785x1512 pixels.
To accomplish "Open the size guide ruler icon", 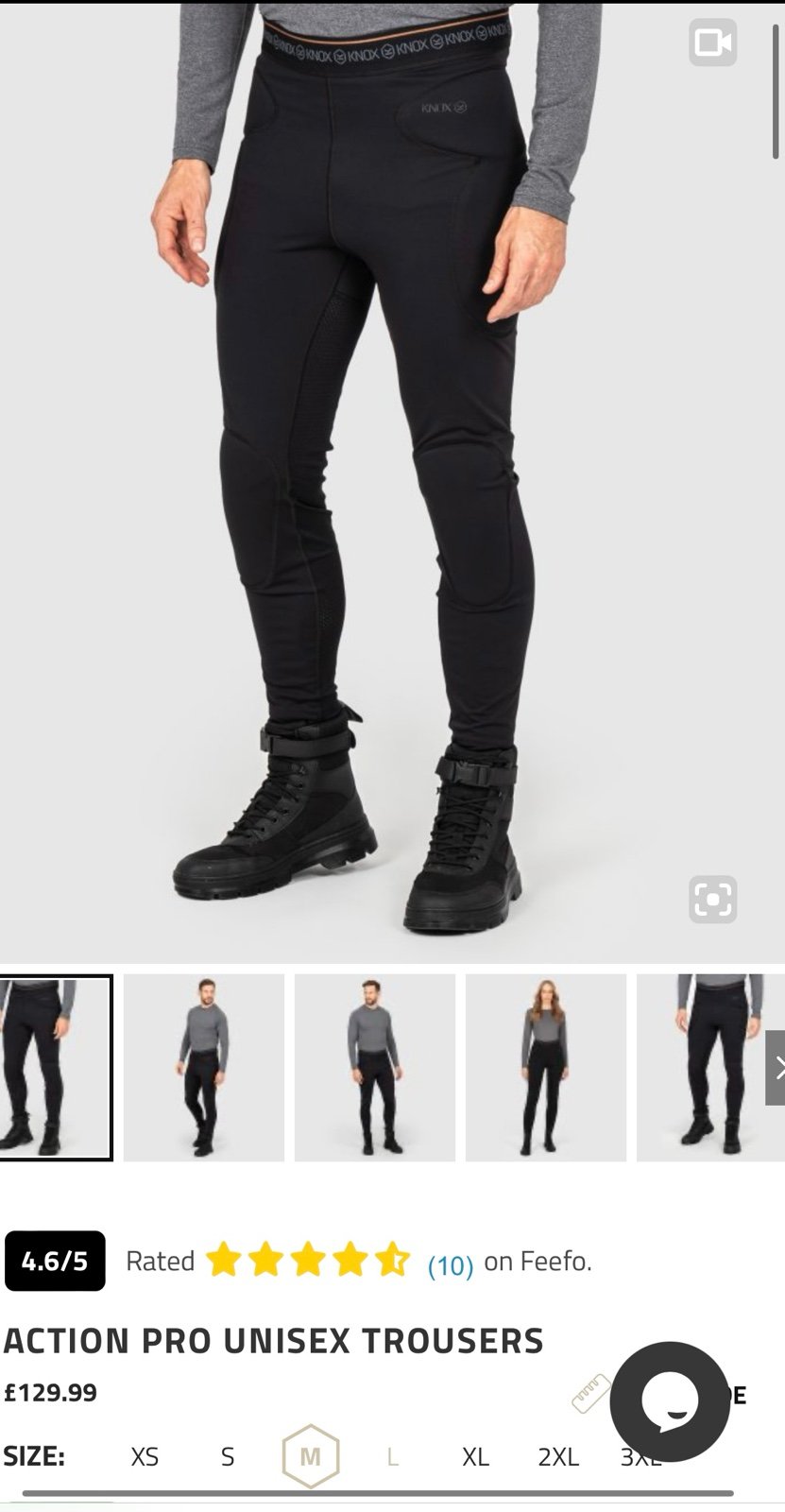I will pyautogui.click(x=591, y=1394).
